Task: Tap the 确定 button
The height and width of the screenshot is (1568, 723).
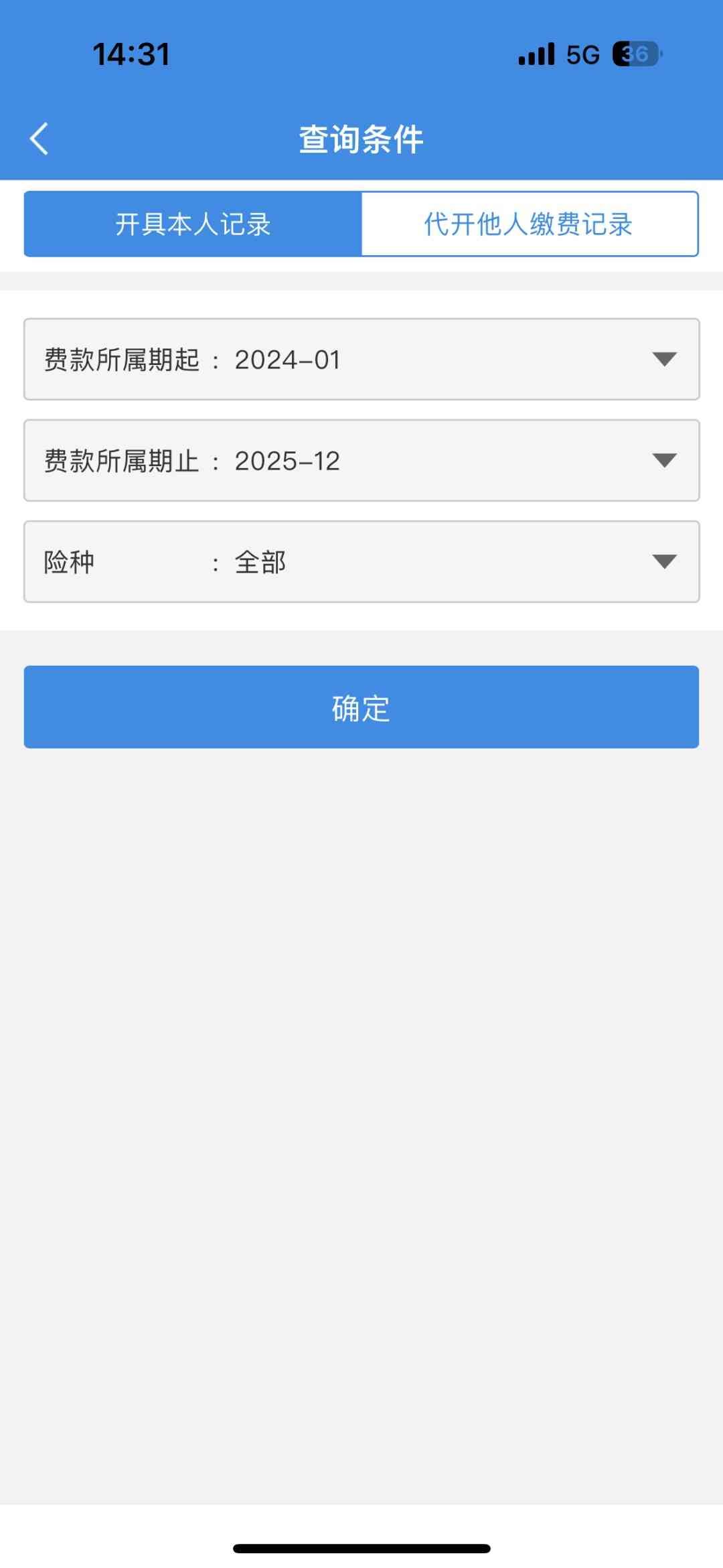Action: tap(361, 707)
